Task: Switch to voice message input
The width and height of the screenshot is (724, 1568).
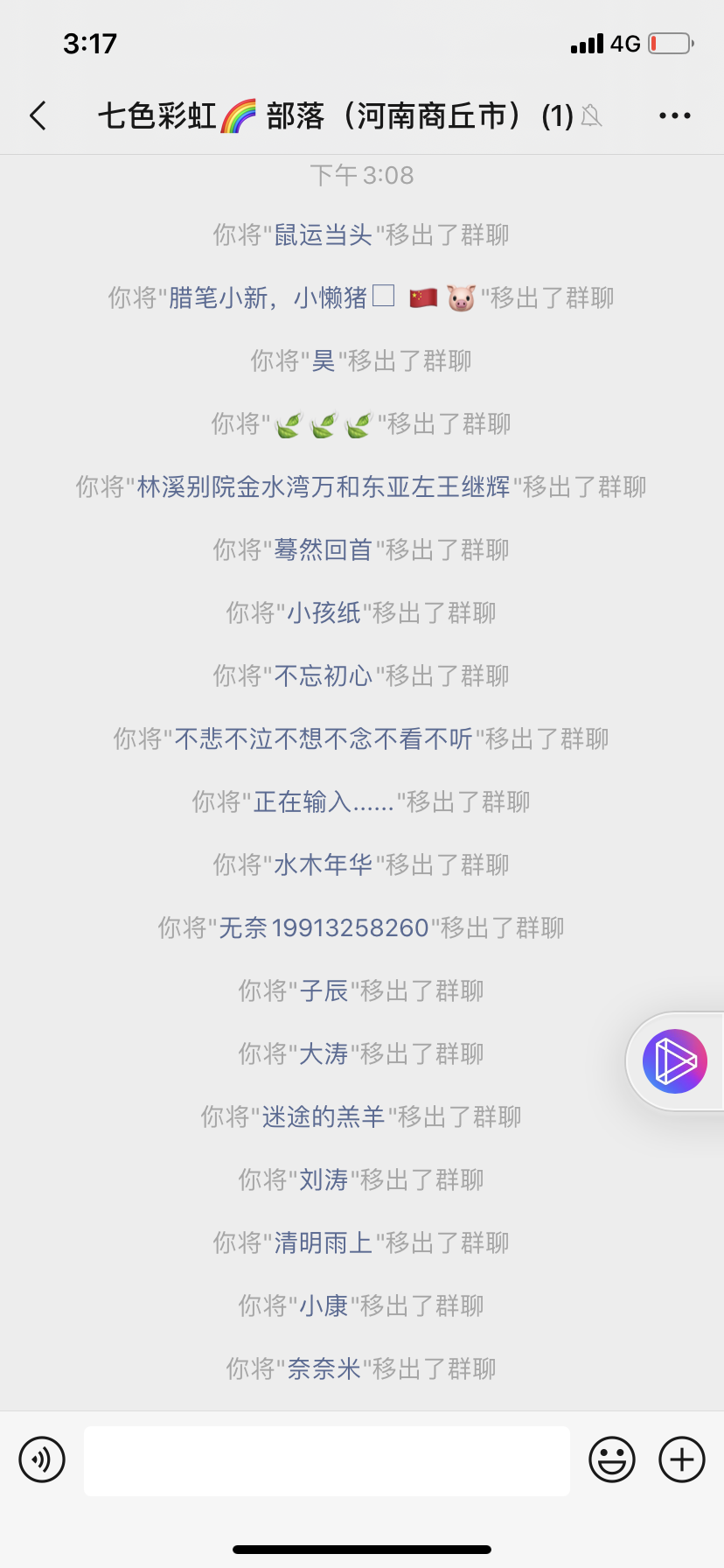Action: (x=42, y=1459)
